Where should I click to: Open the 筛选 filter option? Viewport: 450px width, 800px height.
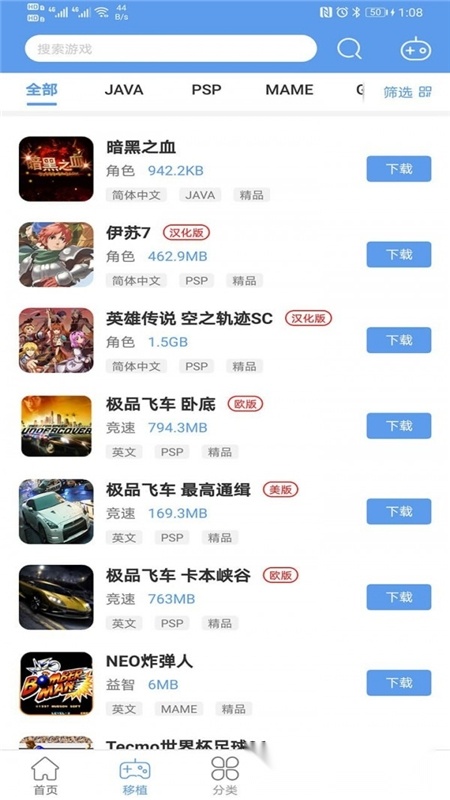(407, 92)
